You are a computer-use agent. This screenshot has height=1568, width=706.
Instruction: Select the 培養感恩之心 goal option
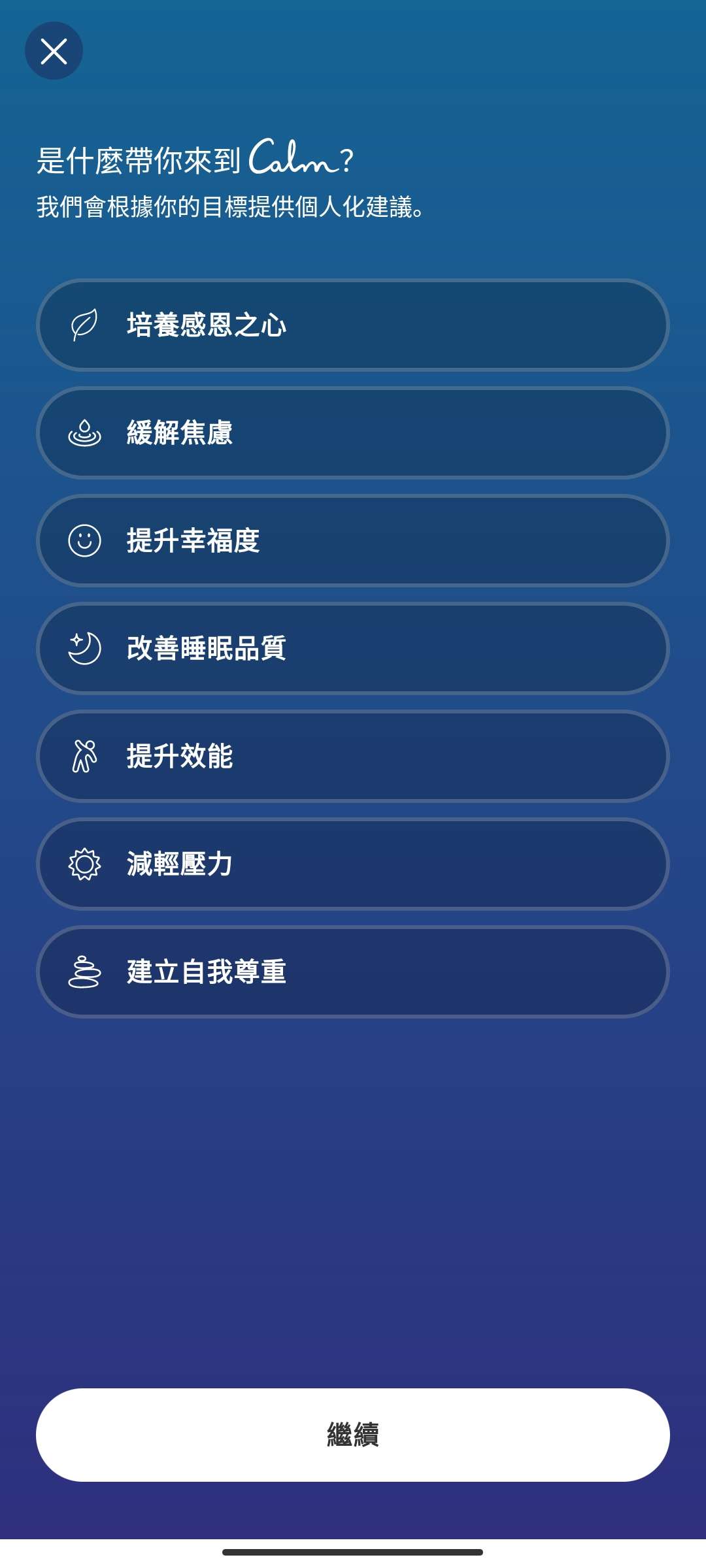tap(353, 325)
